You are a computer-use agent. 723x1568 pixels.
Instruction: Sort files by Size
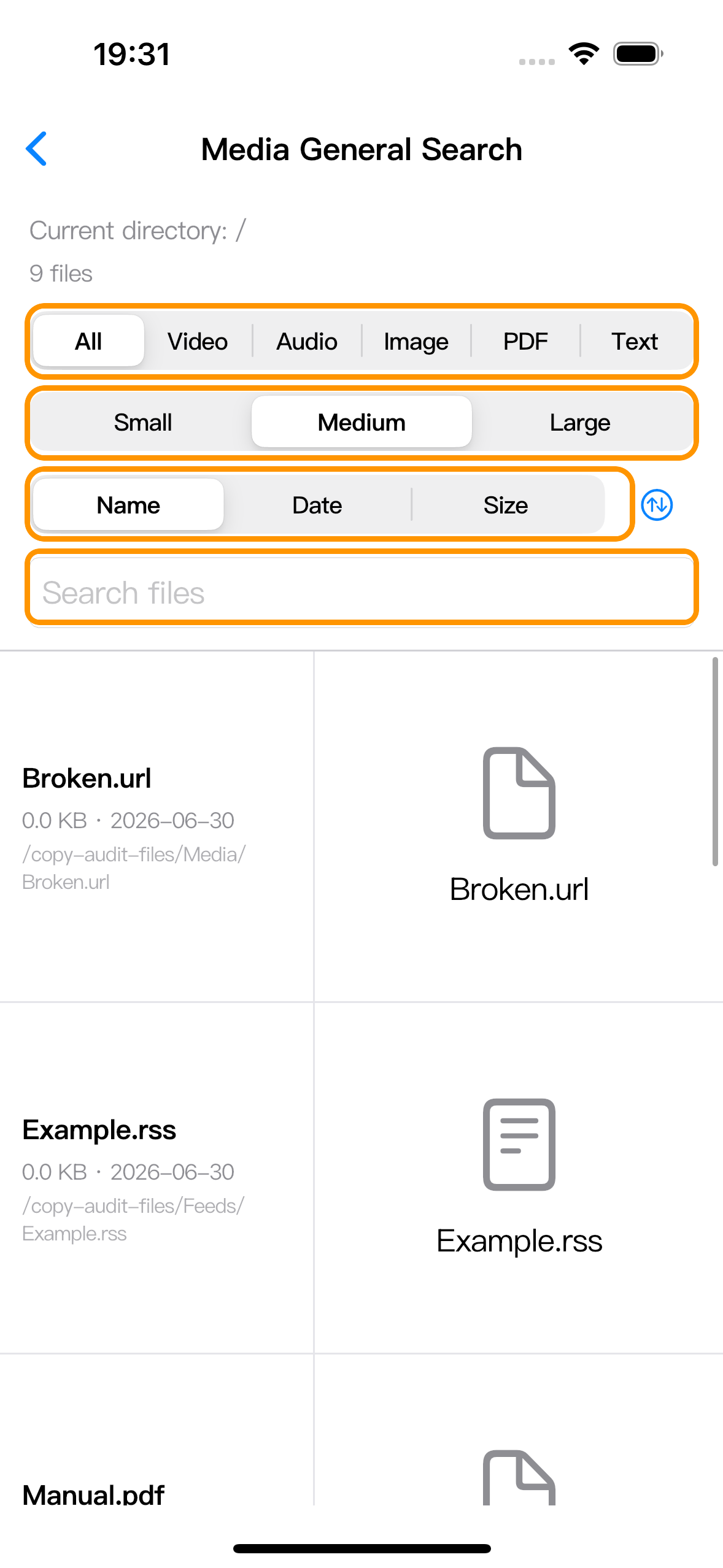506,505
